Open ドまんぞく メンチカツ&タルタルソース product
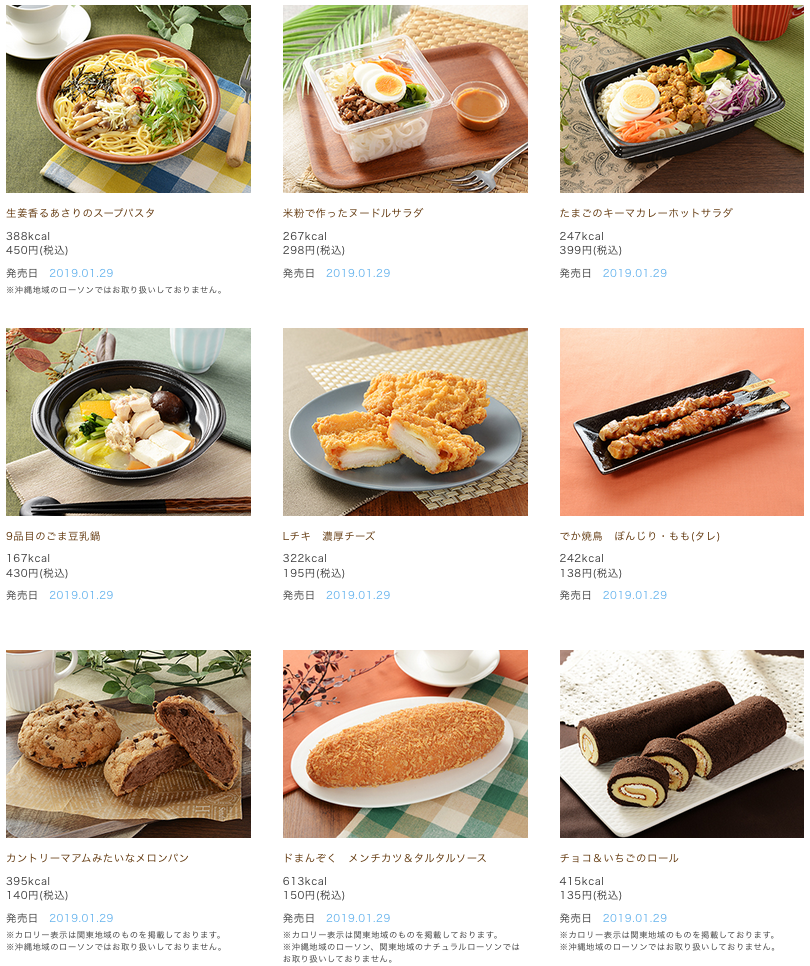 405,743
